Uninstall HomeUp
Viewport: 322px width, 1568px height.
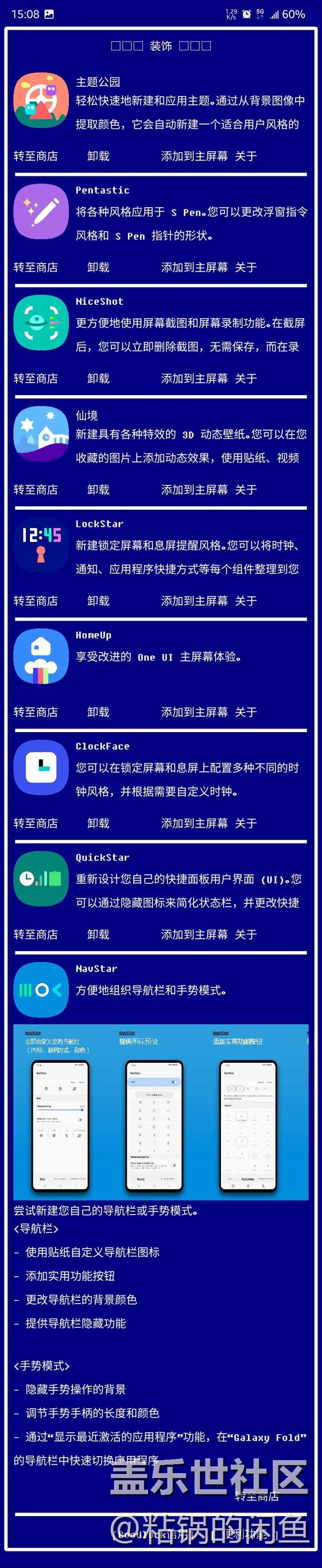(98, 711)
